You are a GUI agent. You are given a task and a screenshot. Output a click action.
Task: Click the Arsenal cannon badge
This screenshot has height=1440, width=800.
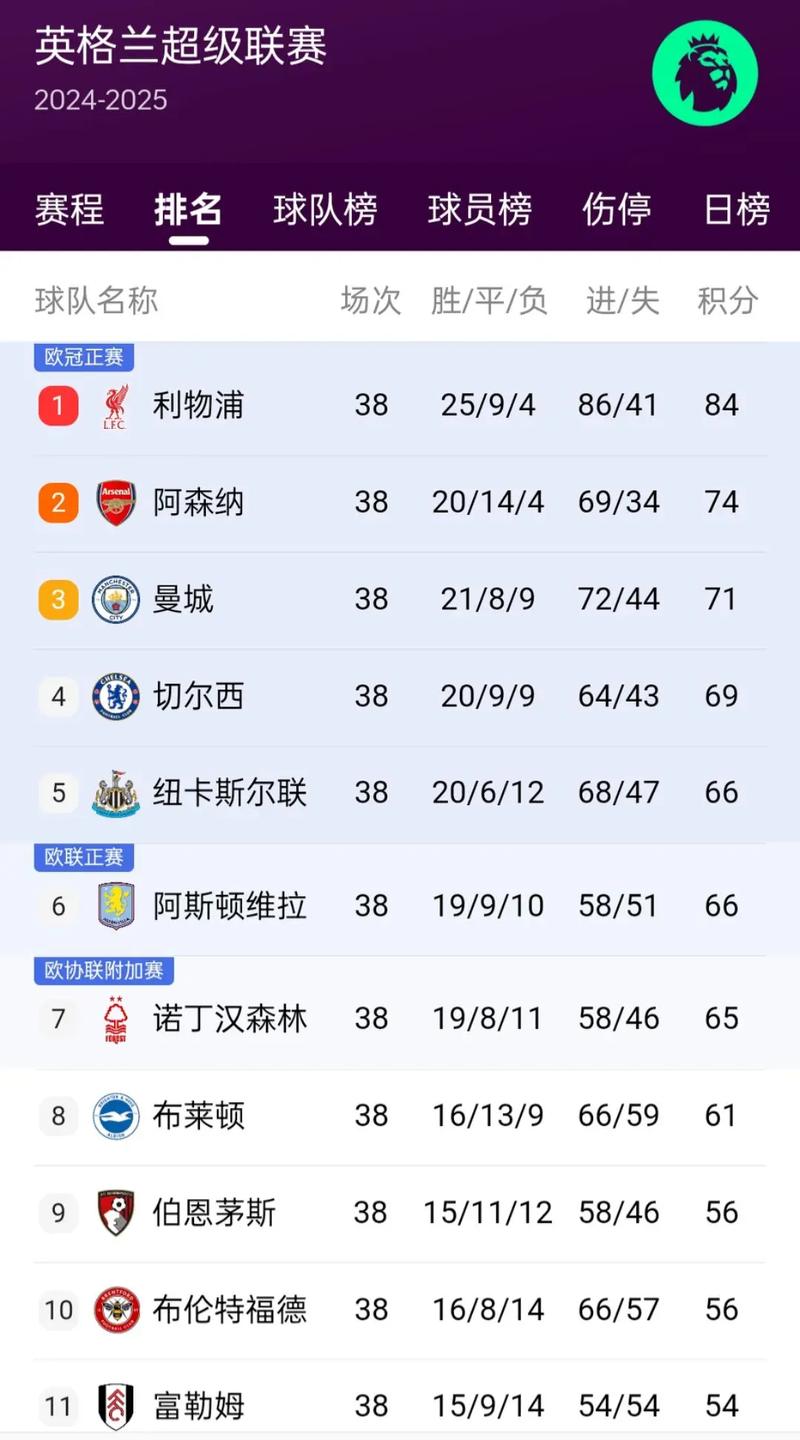115,502
